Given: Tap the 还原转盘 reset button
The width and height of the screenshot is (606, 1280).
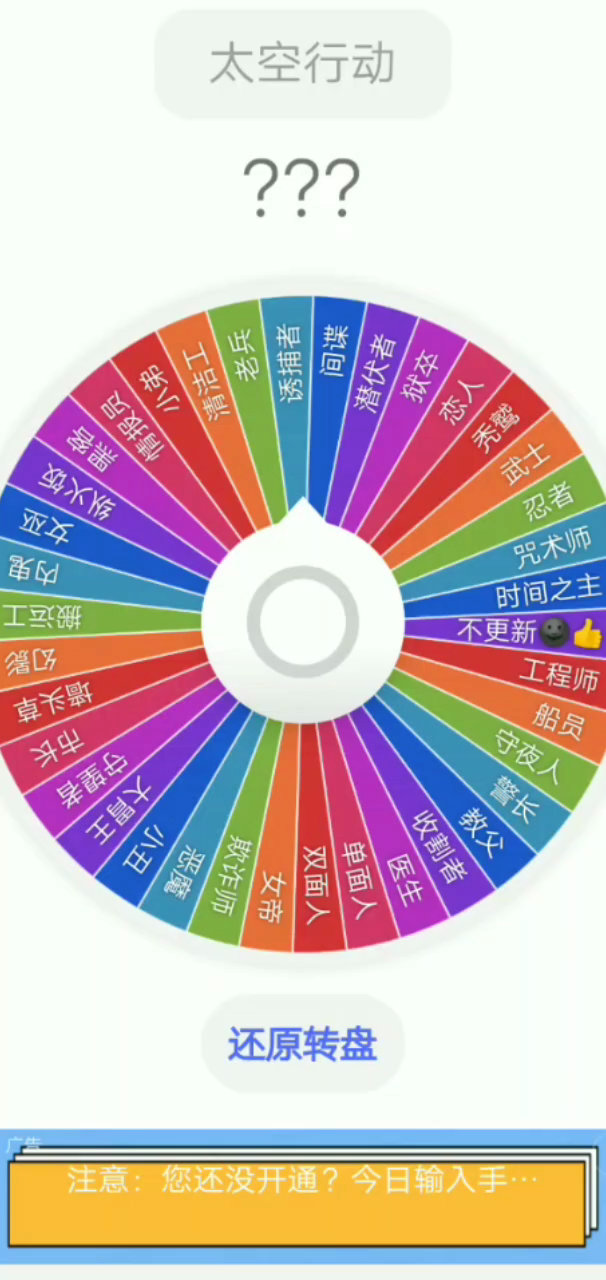Looking at the screenshot, I should (303, 1044).
